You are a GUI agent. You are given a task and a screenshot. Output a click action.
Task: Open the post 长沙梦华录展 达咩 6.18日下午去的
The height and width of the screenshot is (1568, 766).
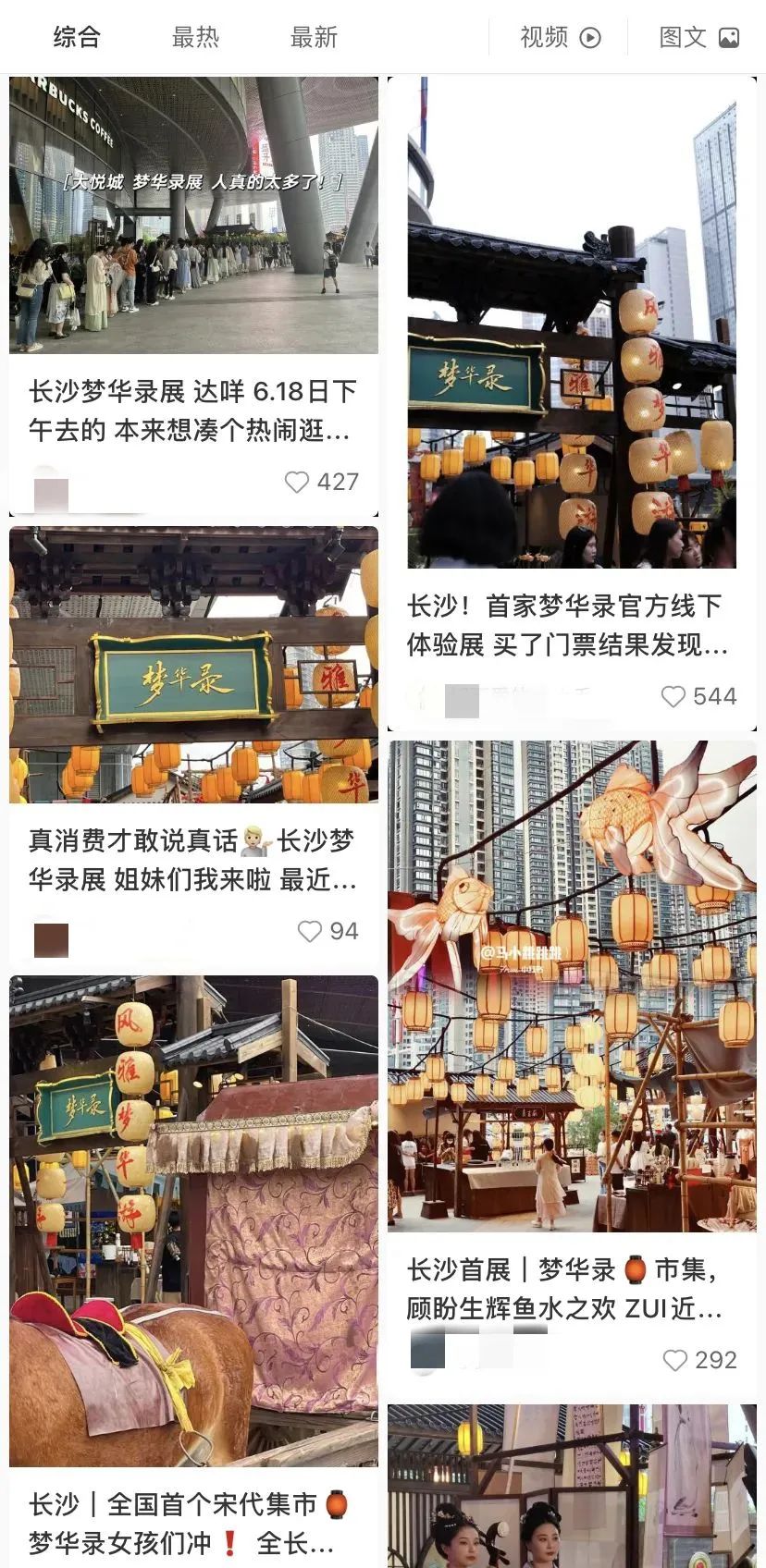click(x=192, y=410)
